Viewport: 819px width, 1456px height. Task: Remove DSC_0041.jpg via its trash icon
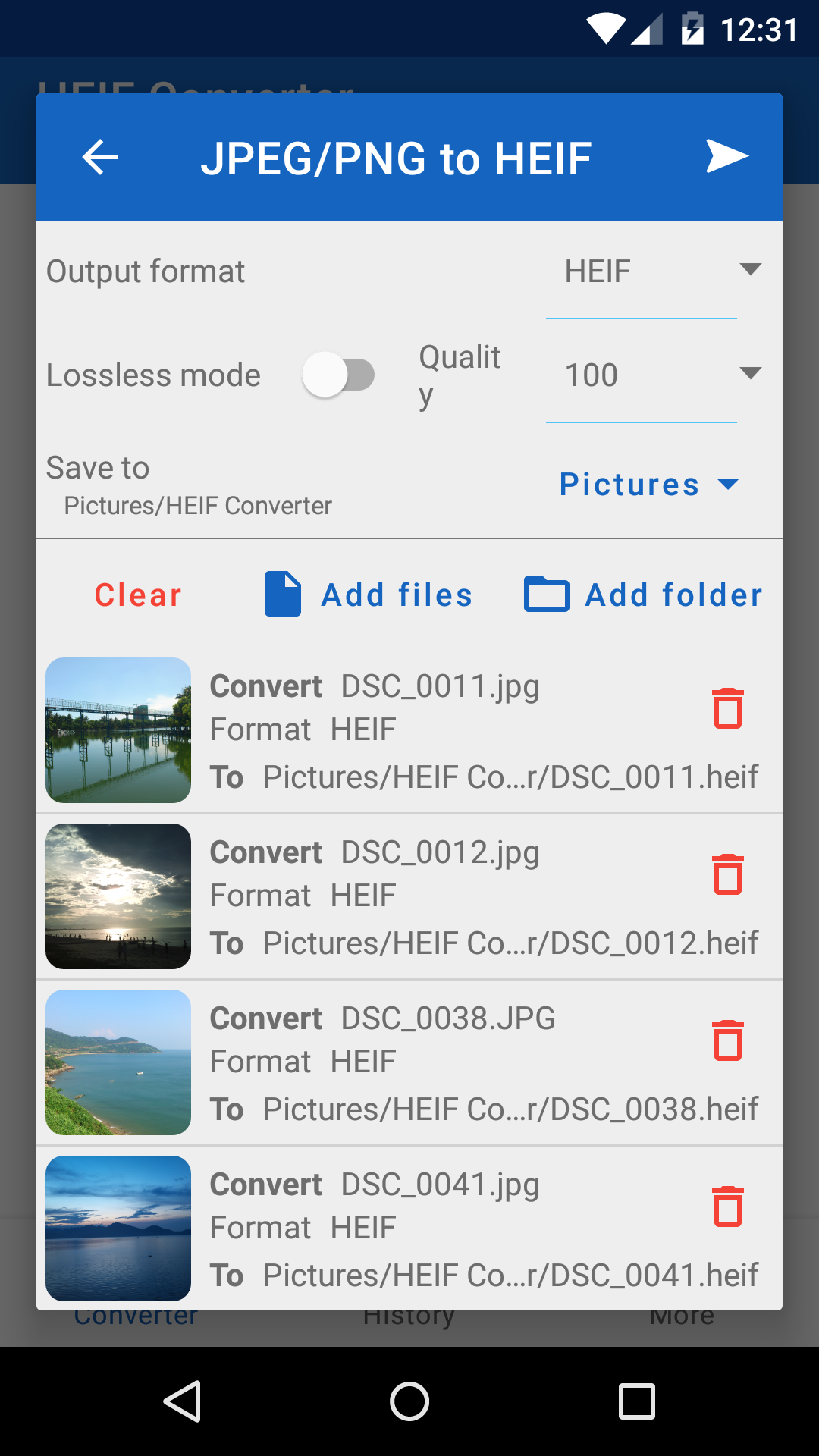tap(727, 1207)
